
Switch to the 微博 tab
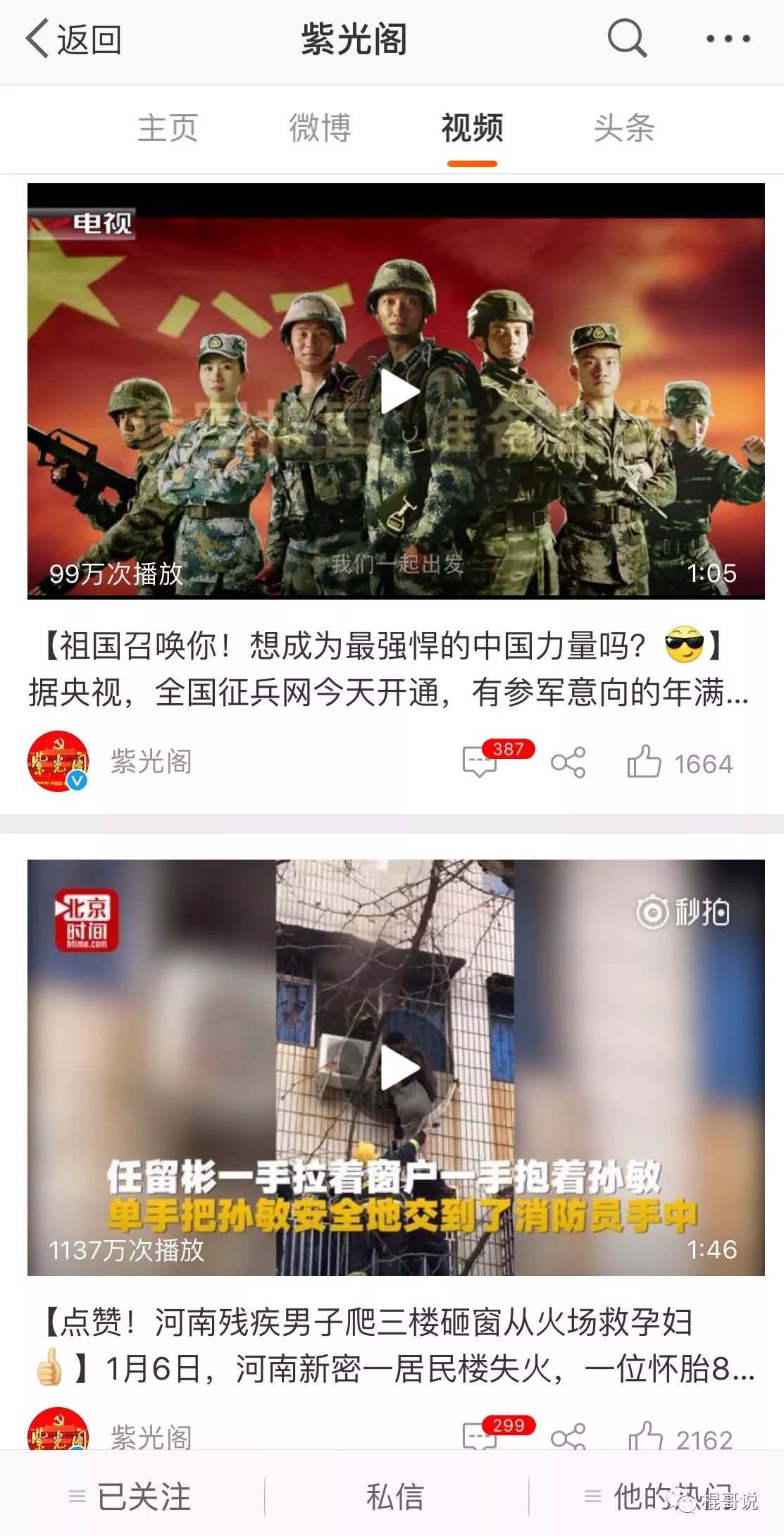pos(320,128)
